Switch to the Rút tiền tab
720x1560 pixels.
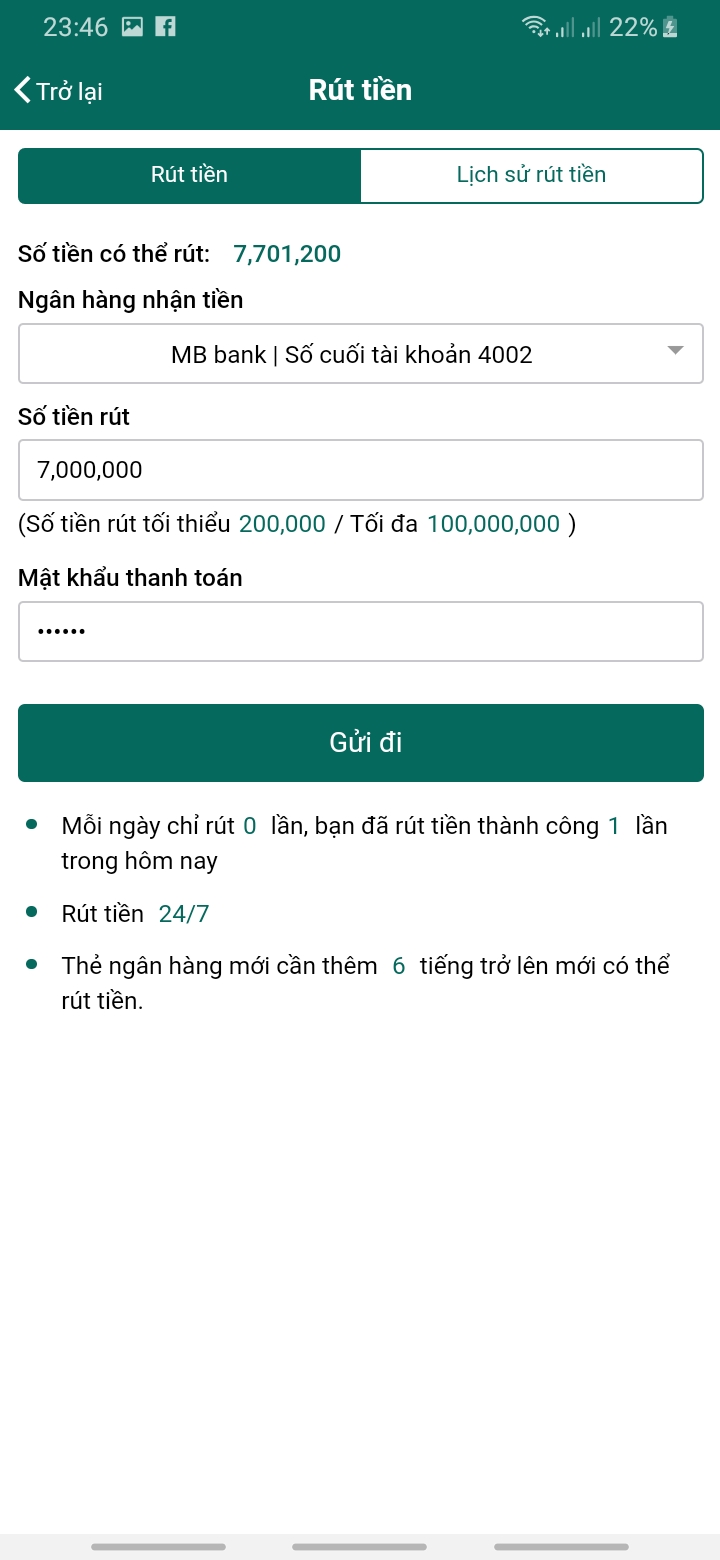coord(190,175)
